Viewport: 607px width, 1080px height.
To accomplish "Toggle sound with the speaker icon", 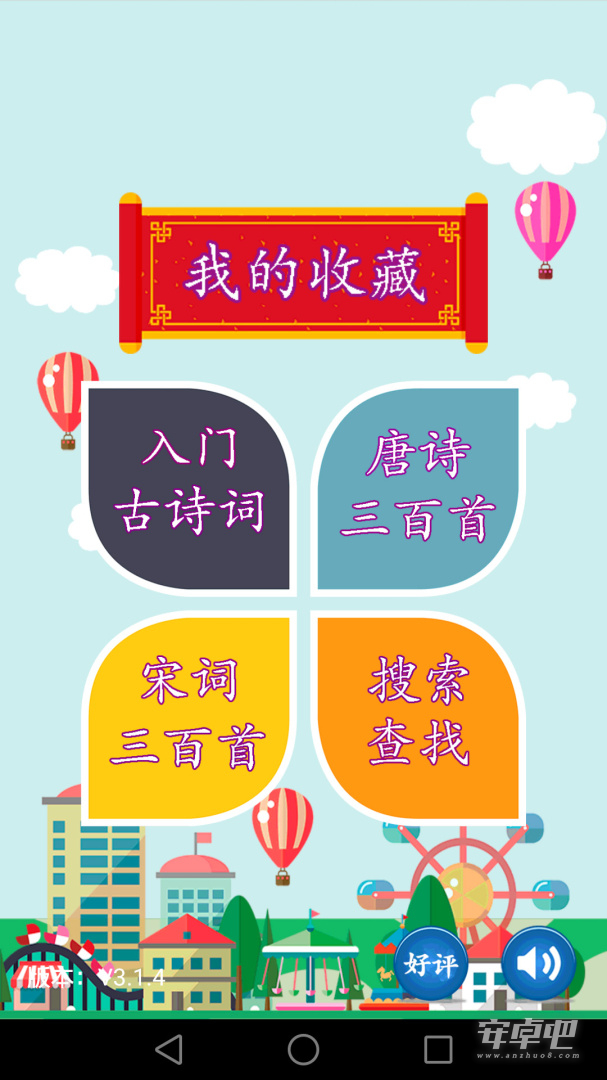I will coord(538,964).
